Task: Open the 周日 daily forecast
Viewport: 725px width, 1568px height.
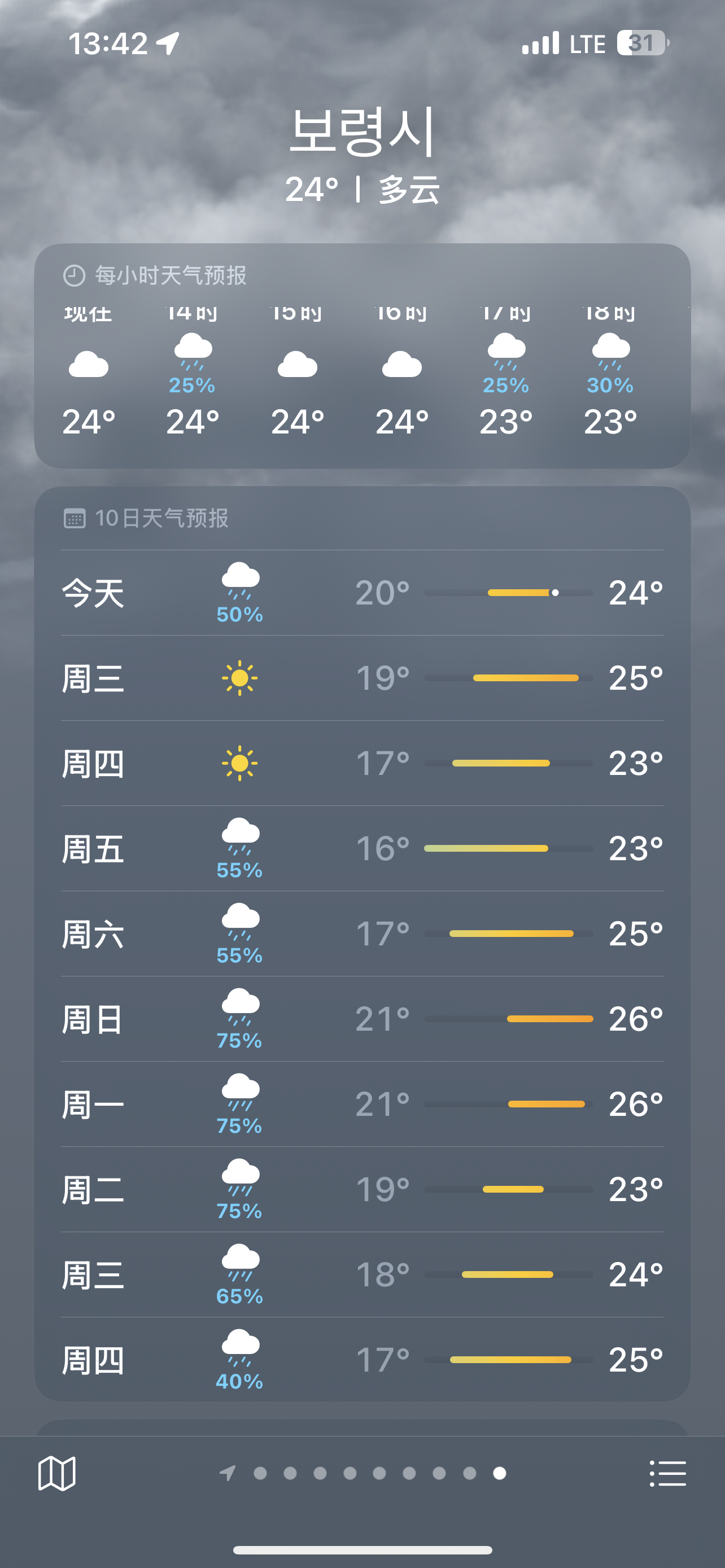Action: pos(362,1019)
